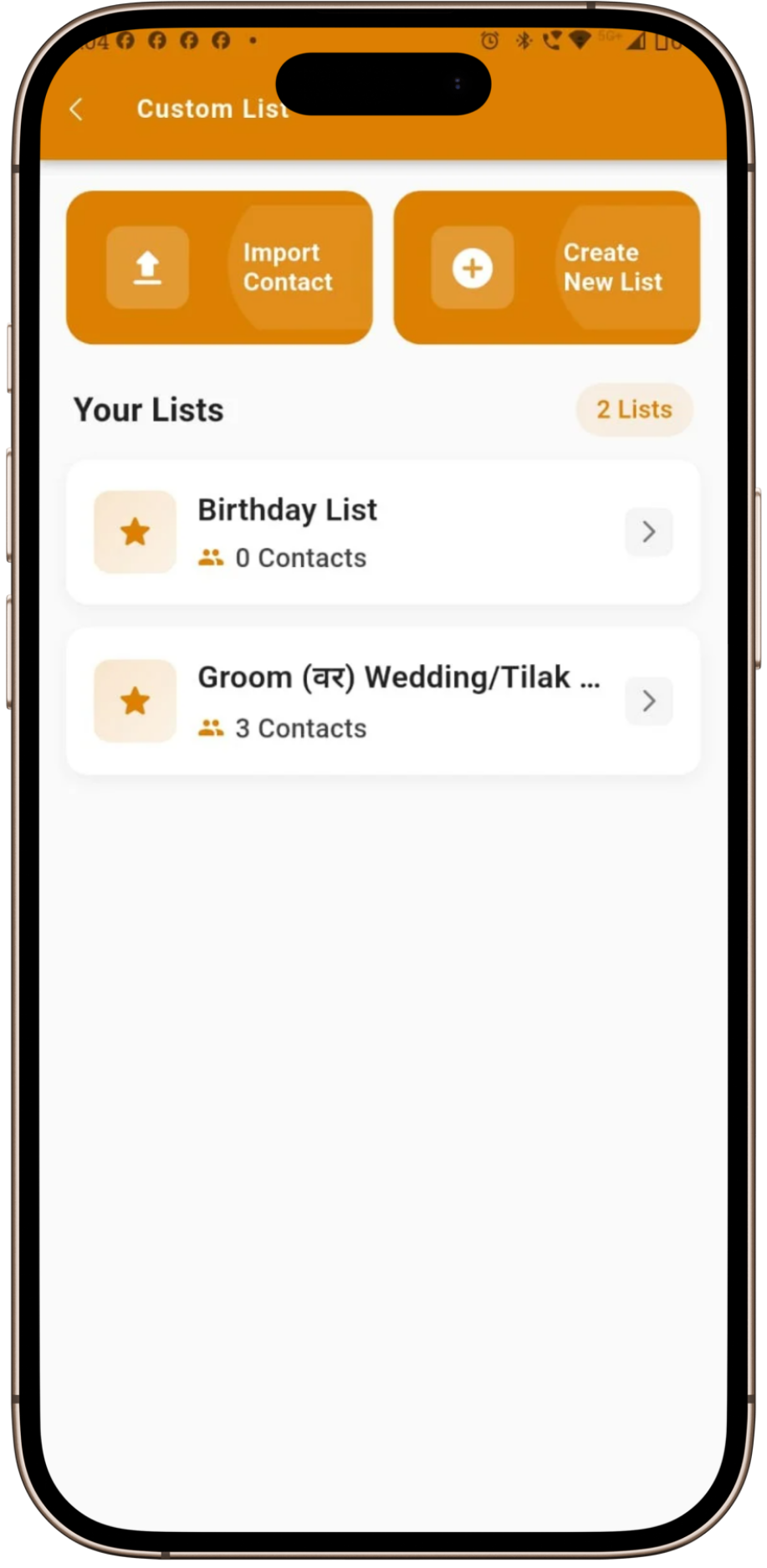
Task: Tap the contacts icon next to 0 Contacts
Action: coord(211,556)
